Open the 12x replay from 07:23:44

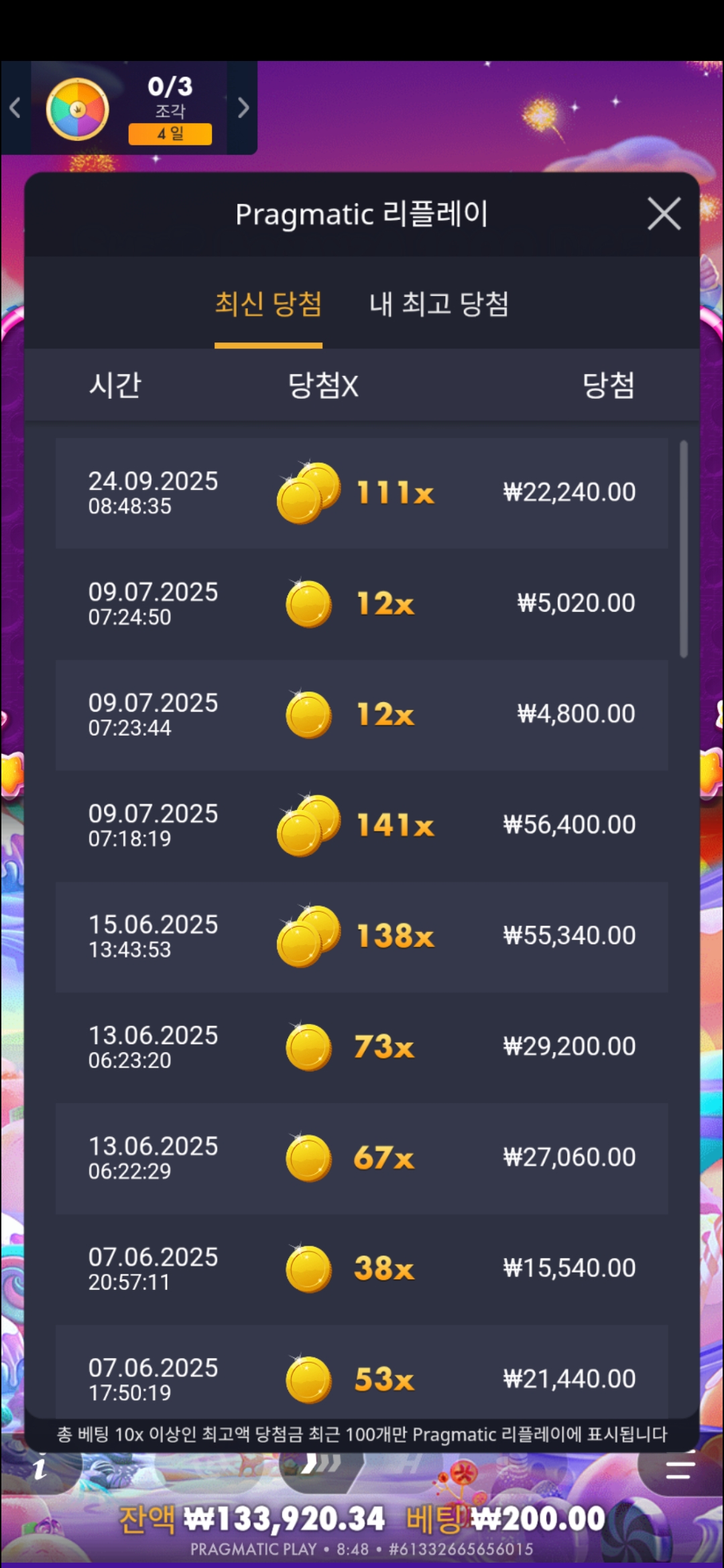coord(362,714)
